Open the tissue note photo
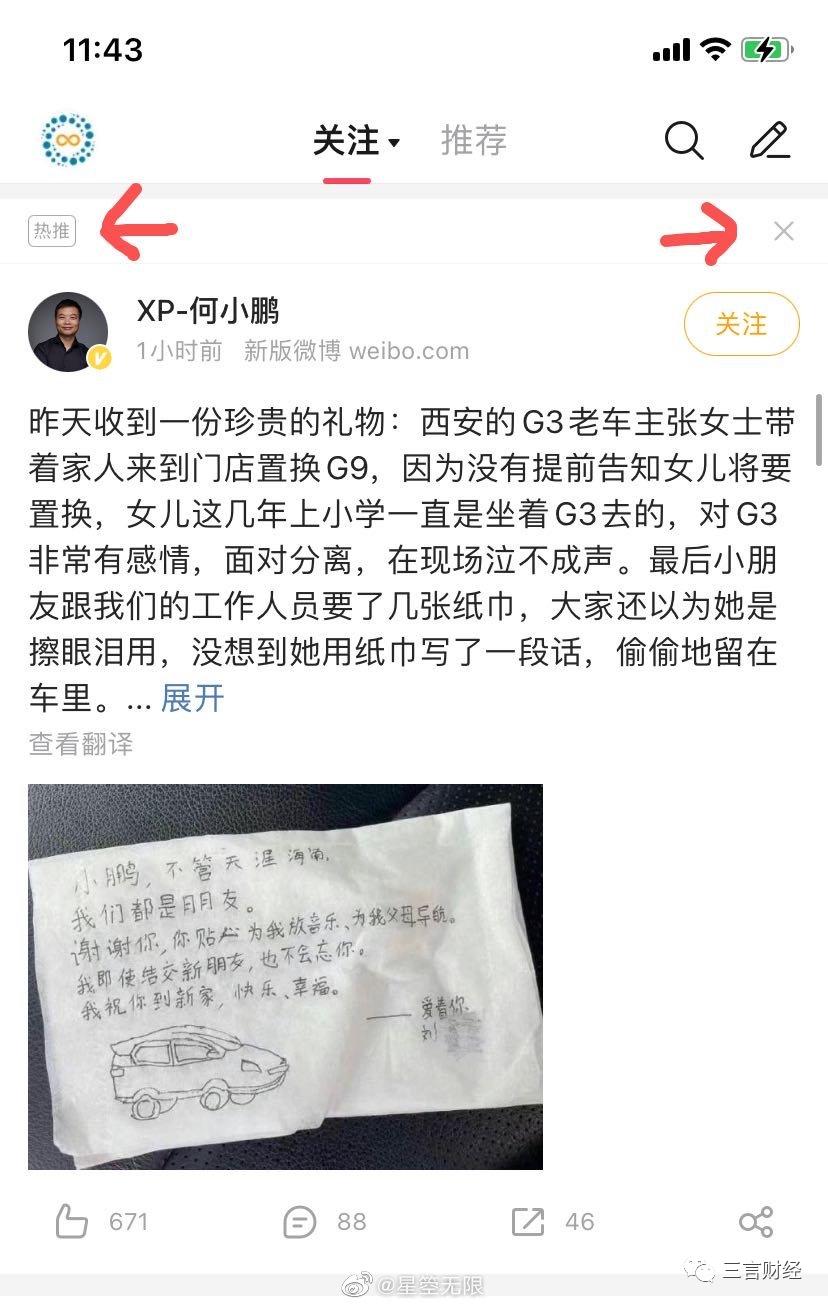 285,976
